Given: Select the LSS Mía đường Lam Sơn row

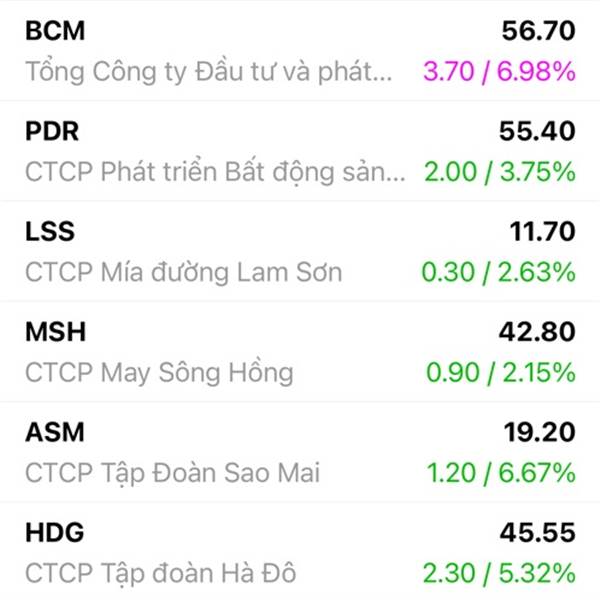Looking at the screenshot, I should click(300, 251).
